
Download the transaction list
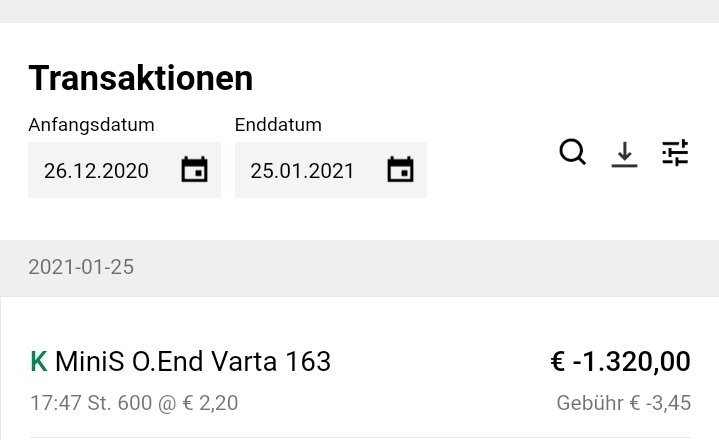coord(624,154)
